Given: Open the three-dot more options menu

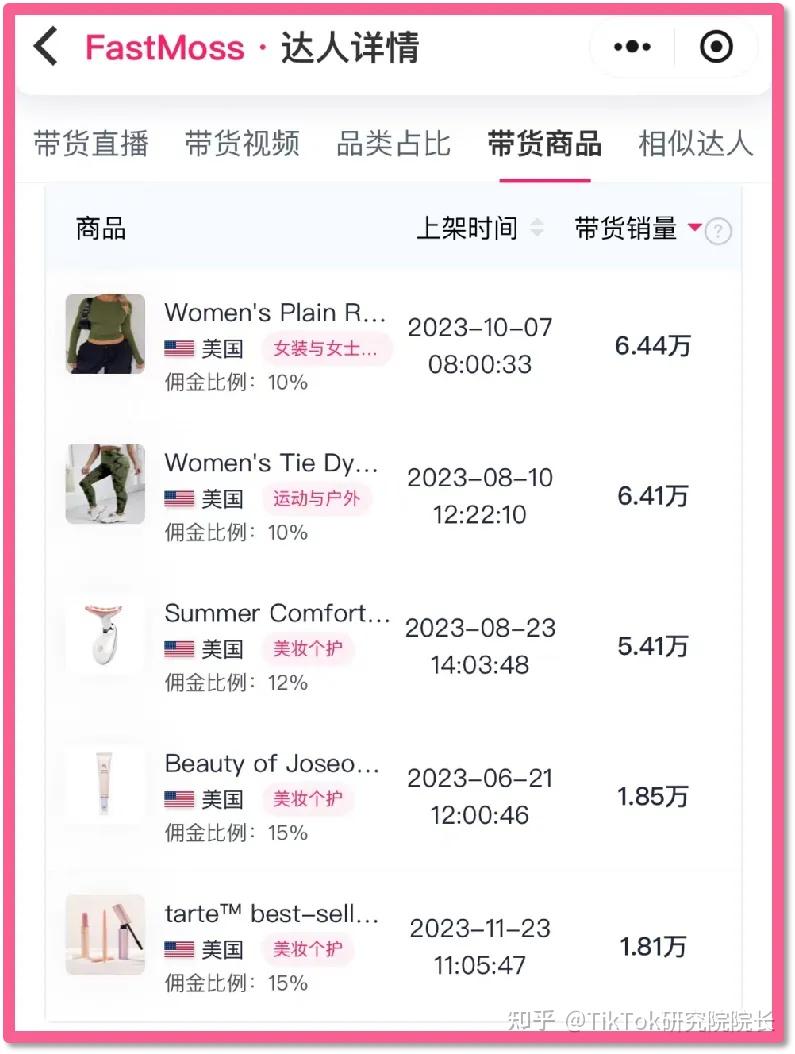Looking at the screenshot, I should point(633,47).
